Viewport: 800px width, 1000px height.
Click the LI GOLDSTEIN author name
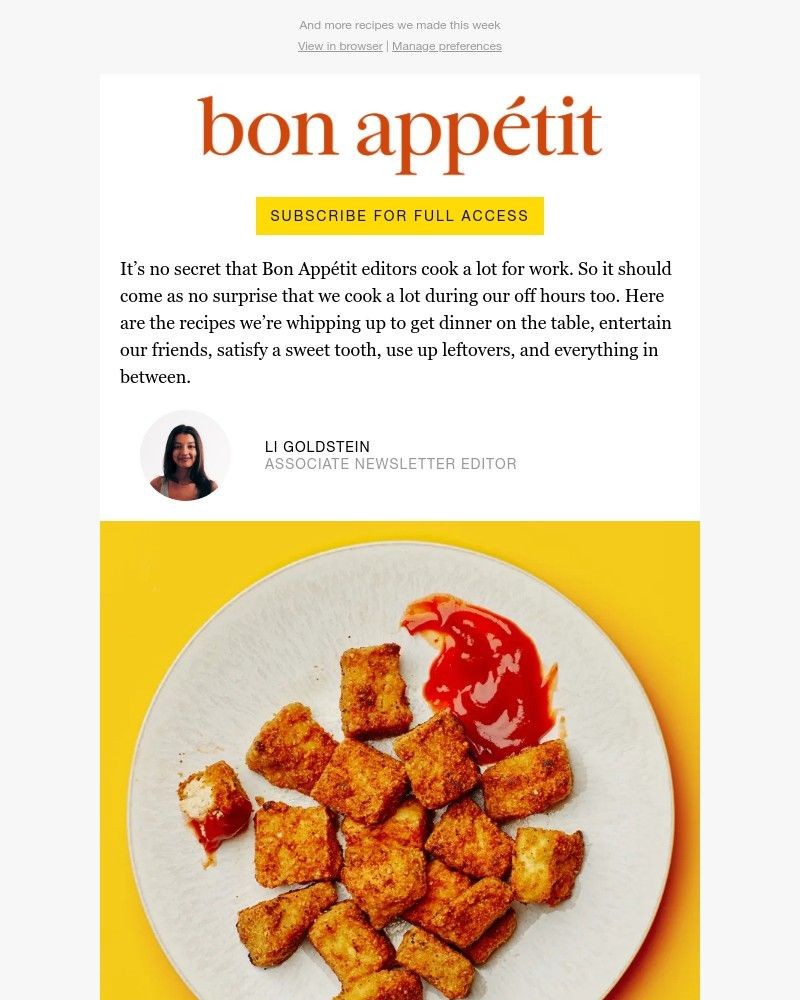tap(316, 447)
